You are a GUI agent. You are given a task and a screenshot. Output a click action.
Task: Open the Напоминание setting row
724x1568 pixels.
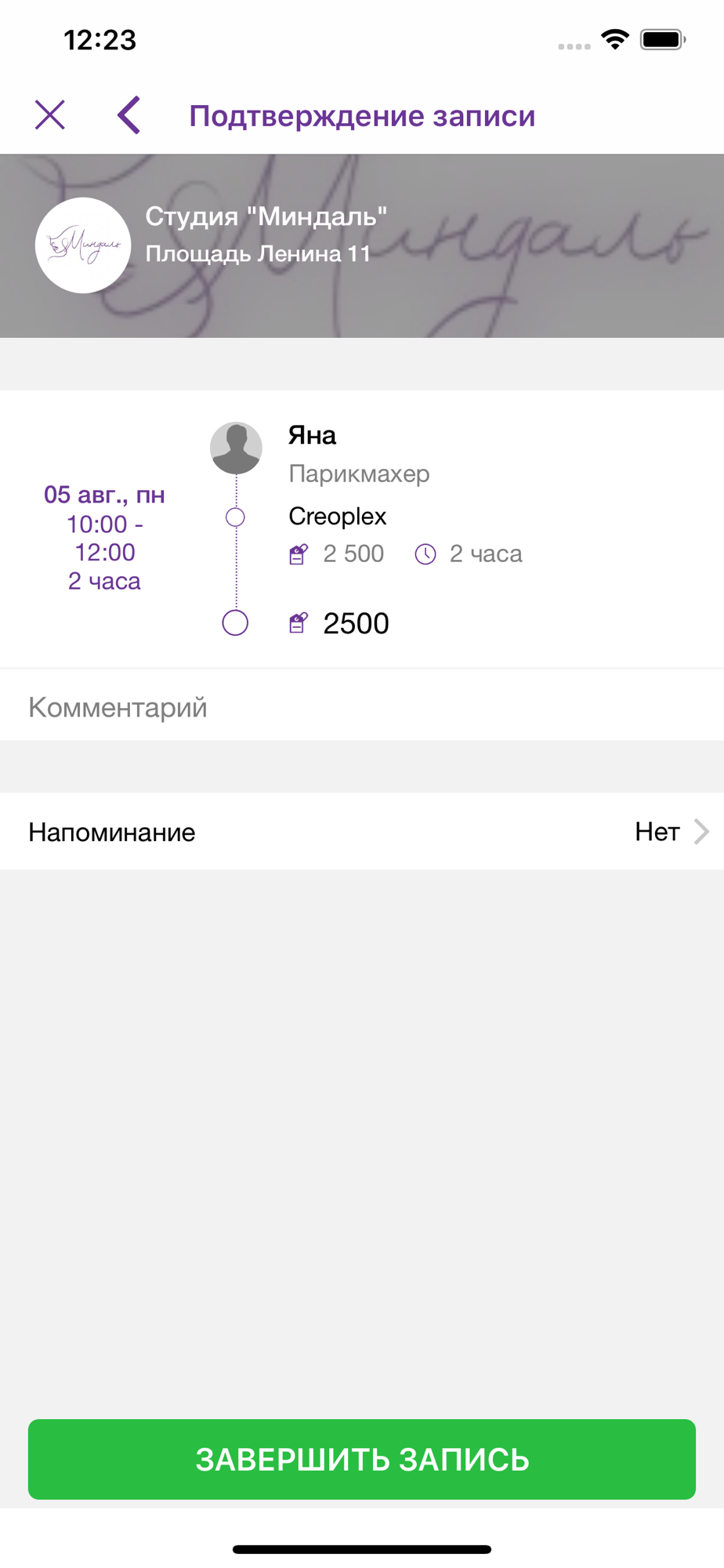click(362, 832)
